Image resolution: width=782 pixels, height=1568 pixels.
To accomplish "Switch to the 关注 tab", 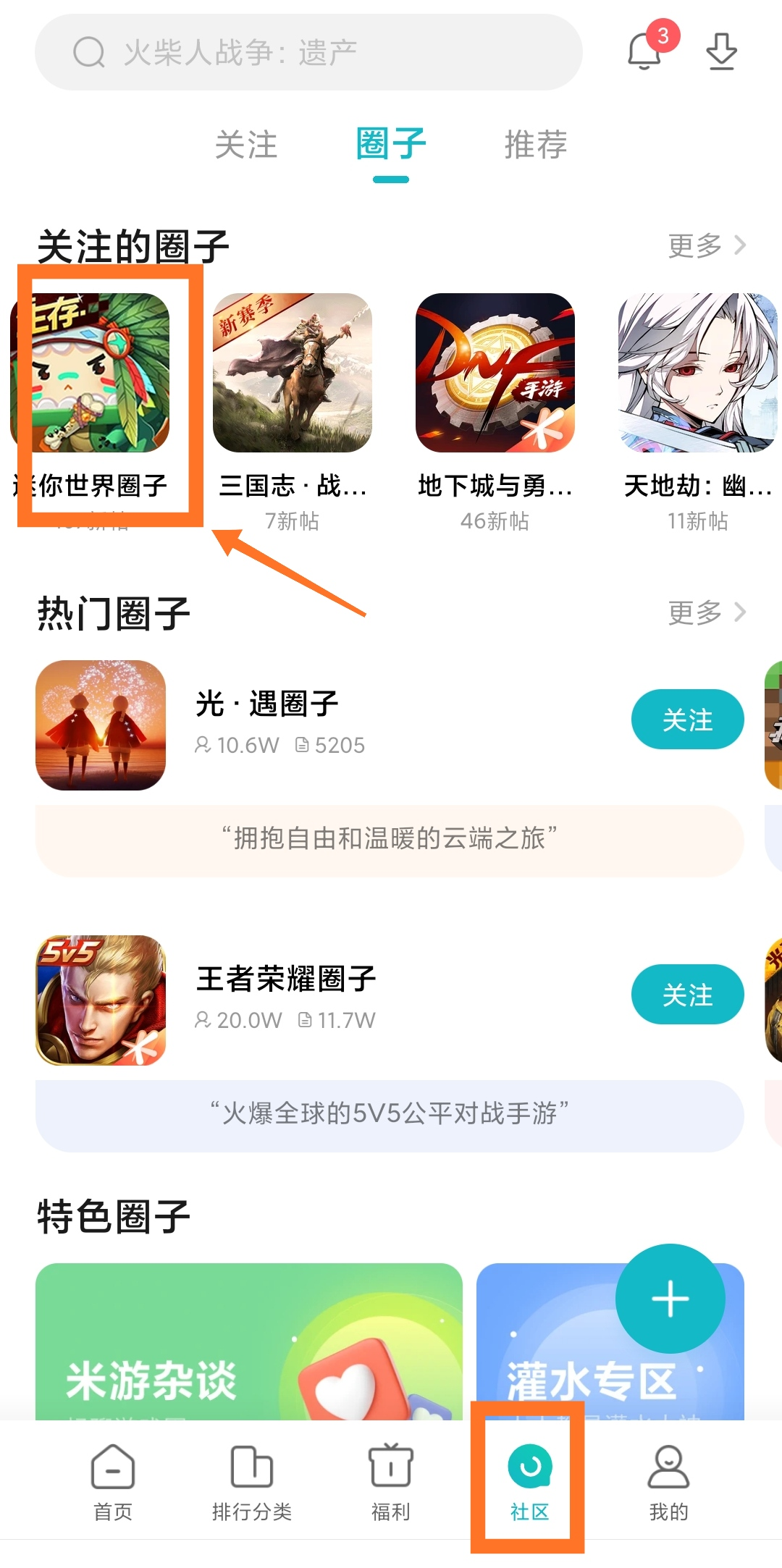I will [246, 145].
